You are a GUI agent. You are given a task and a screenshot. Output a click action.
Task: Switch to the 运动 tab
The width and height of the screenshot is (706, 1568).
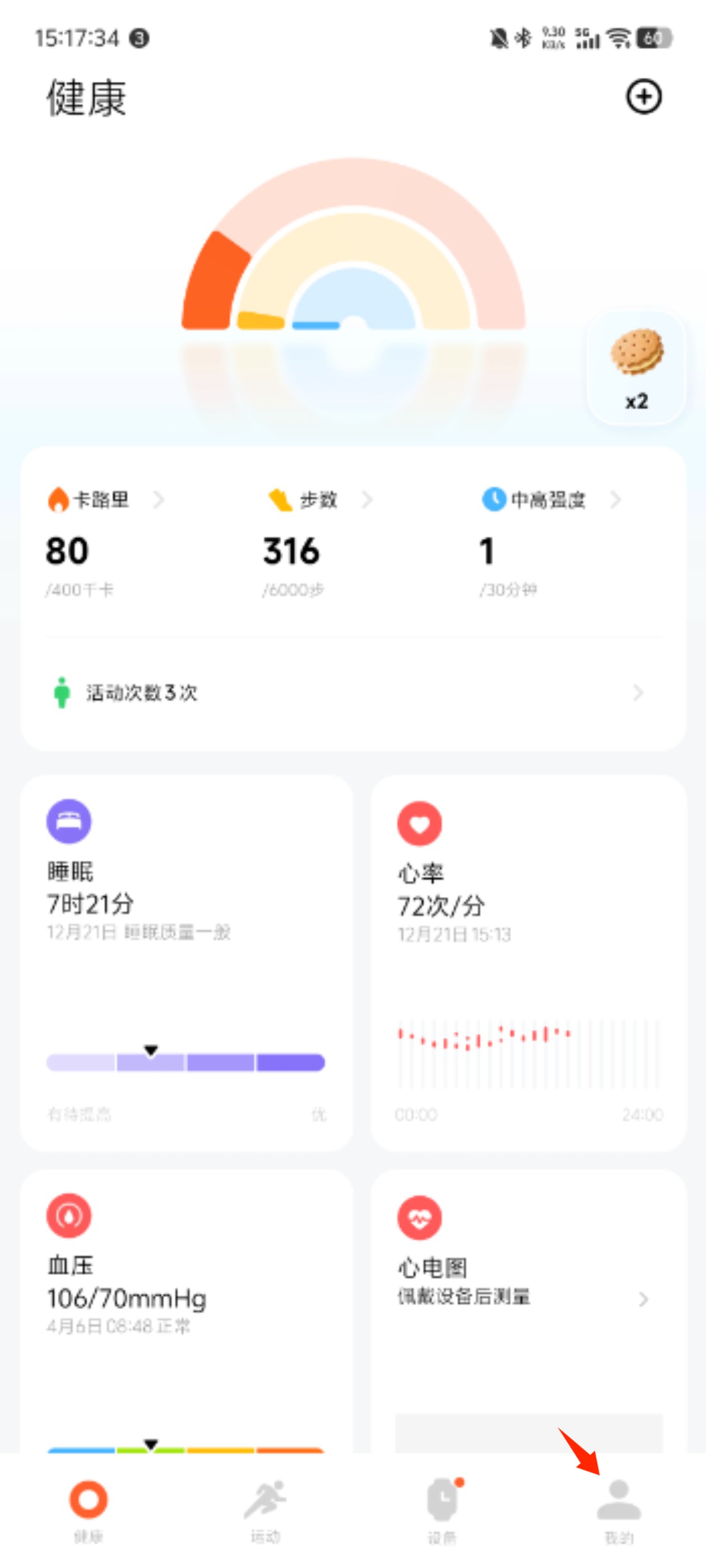[265, 1510]
